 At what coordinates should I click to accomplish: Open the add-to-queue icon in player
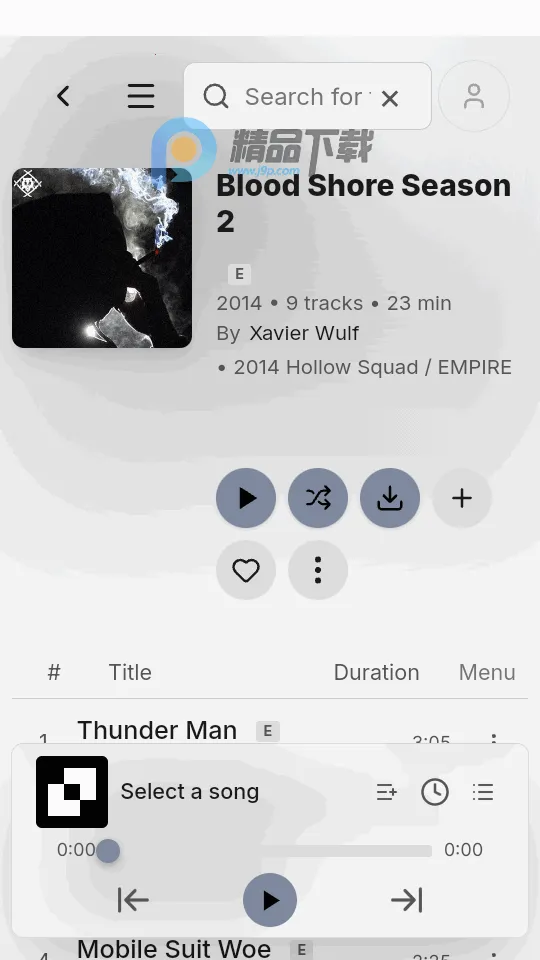tap(386, 792)
